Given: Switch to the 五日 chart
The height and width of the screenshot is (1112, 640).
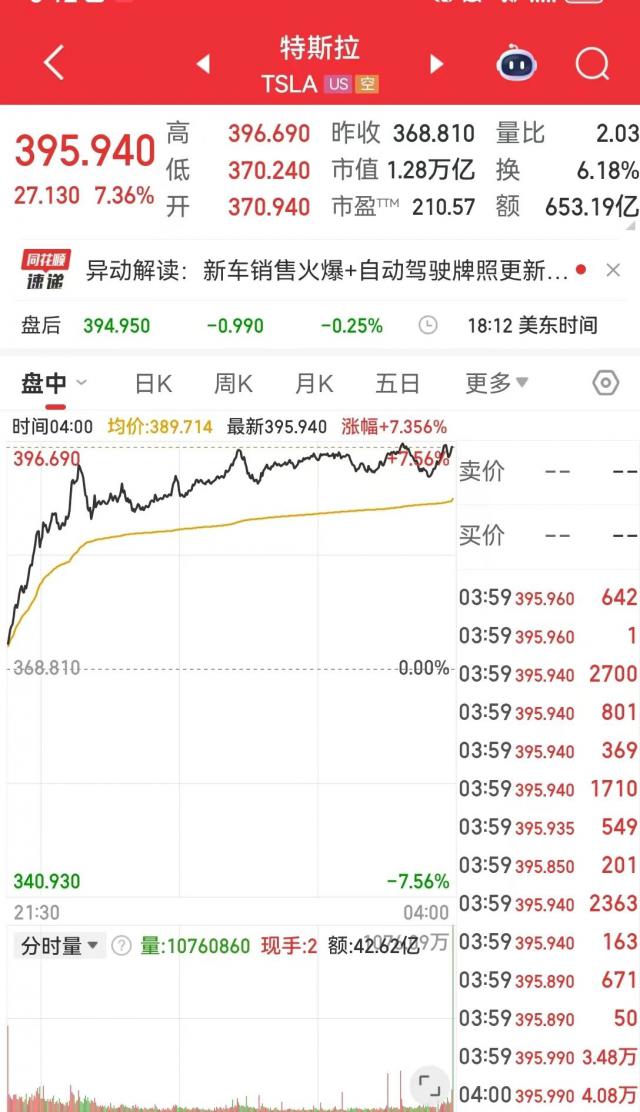Looking at the screenshot, I should (x=397, y=383).
